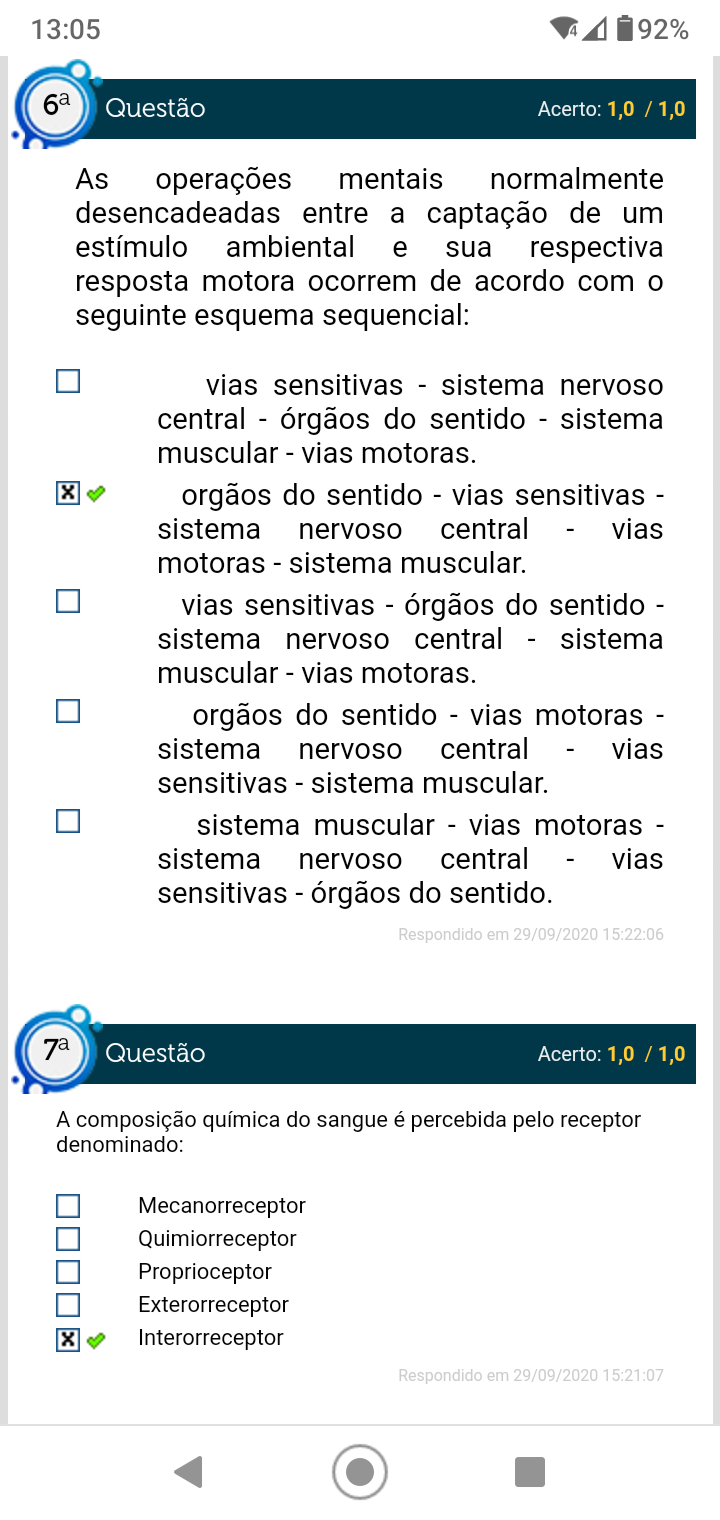Select the Quimiorreceptor checkbox

pyautogui.click(x=68, y=1239)
